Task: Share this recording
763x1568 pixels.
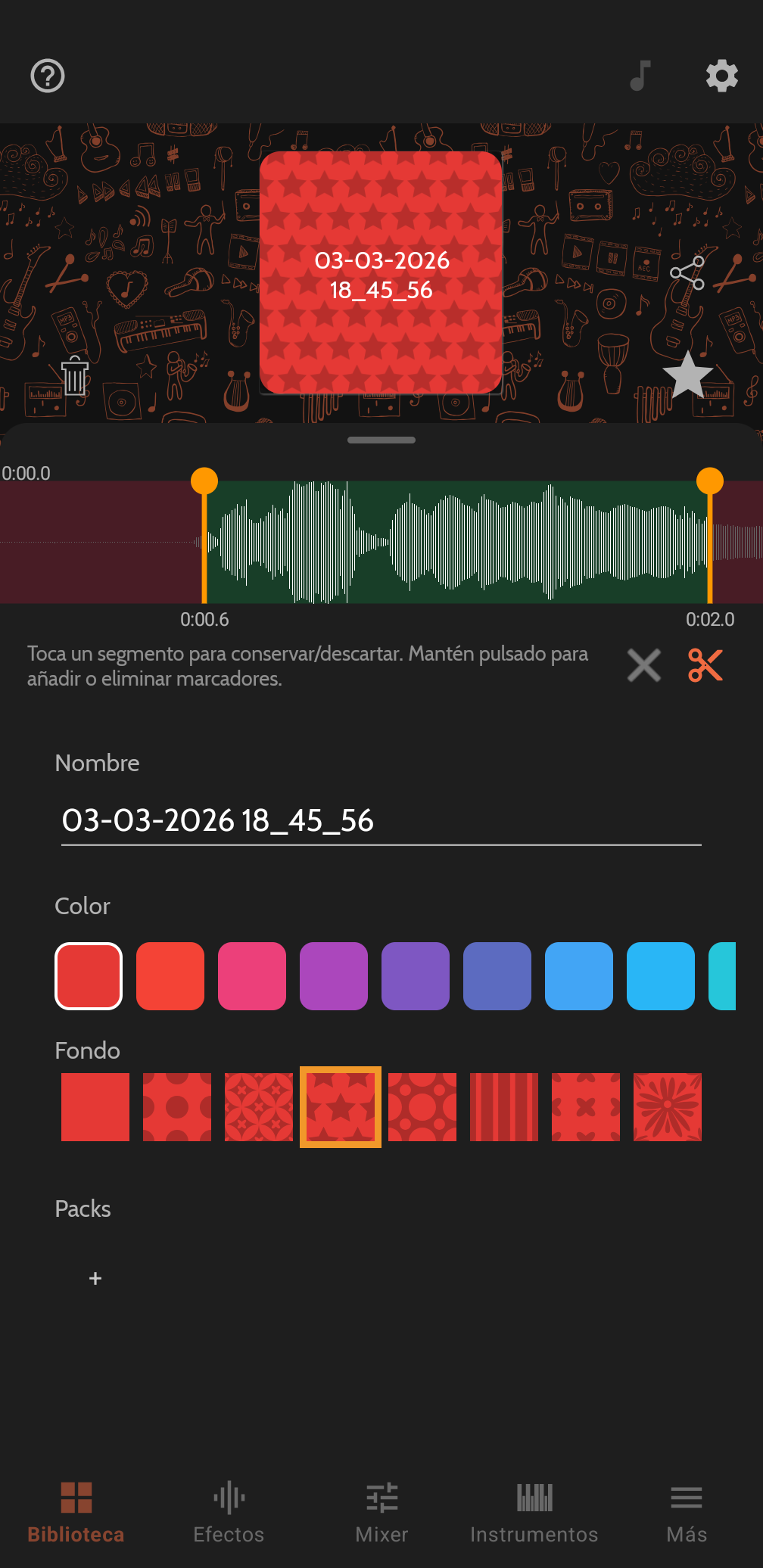Action: [687, 273]
